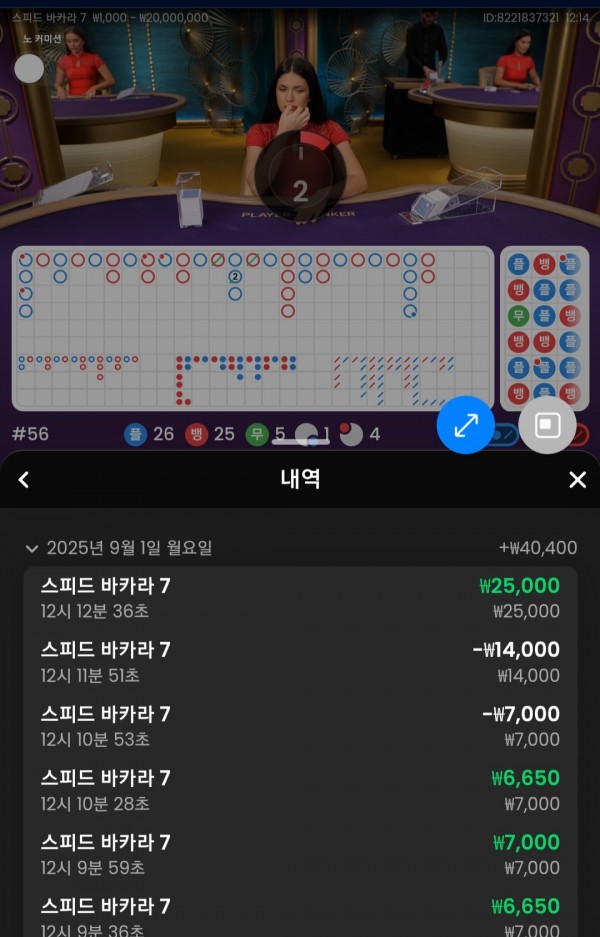This screenshot has height=937, width=600.
Task: Tap the gray square floating button
Action: 547,425
